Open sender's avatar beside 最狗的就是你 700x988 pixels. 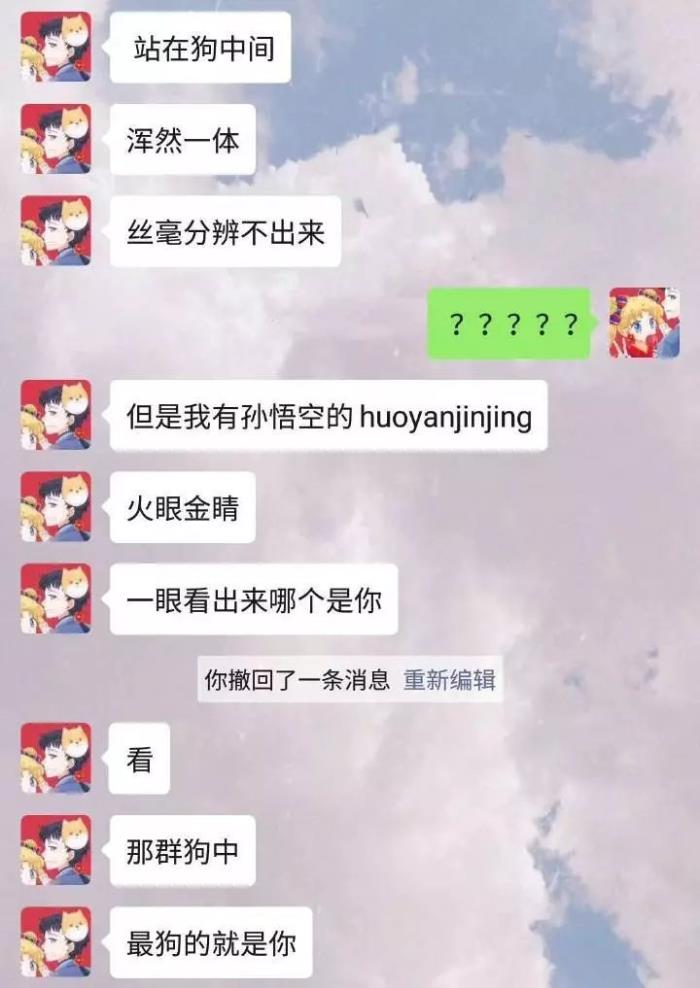click(x=56, y=942)
